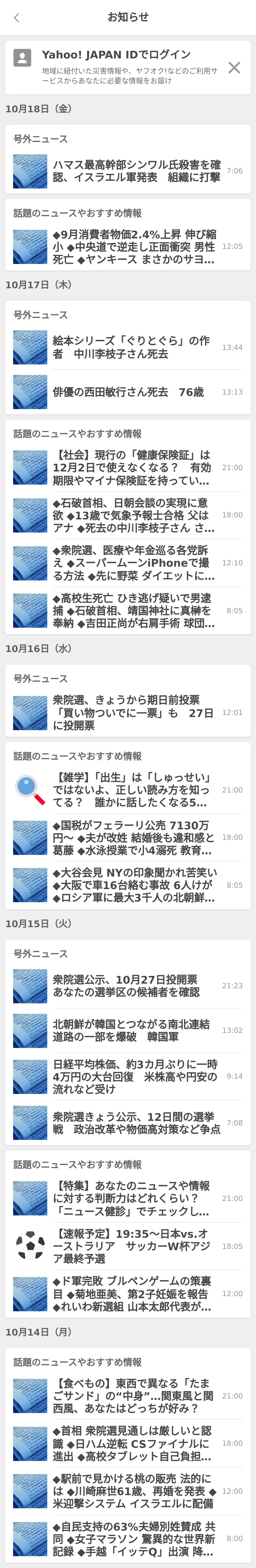Open the 石破首相、日朝会談 news digest

click(134, 515)
